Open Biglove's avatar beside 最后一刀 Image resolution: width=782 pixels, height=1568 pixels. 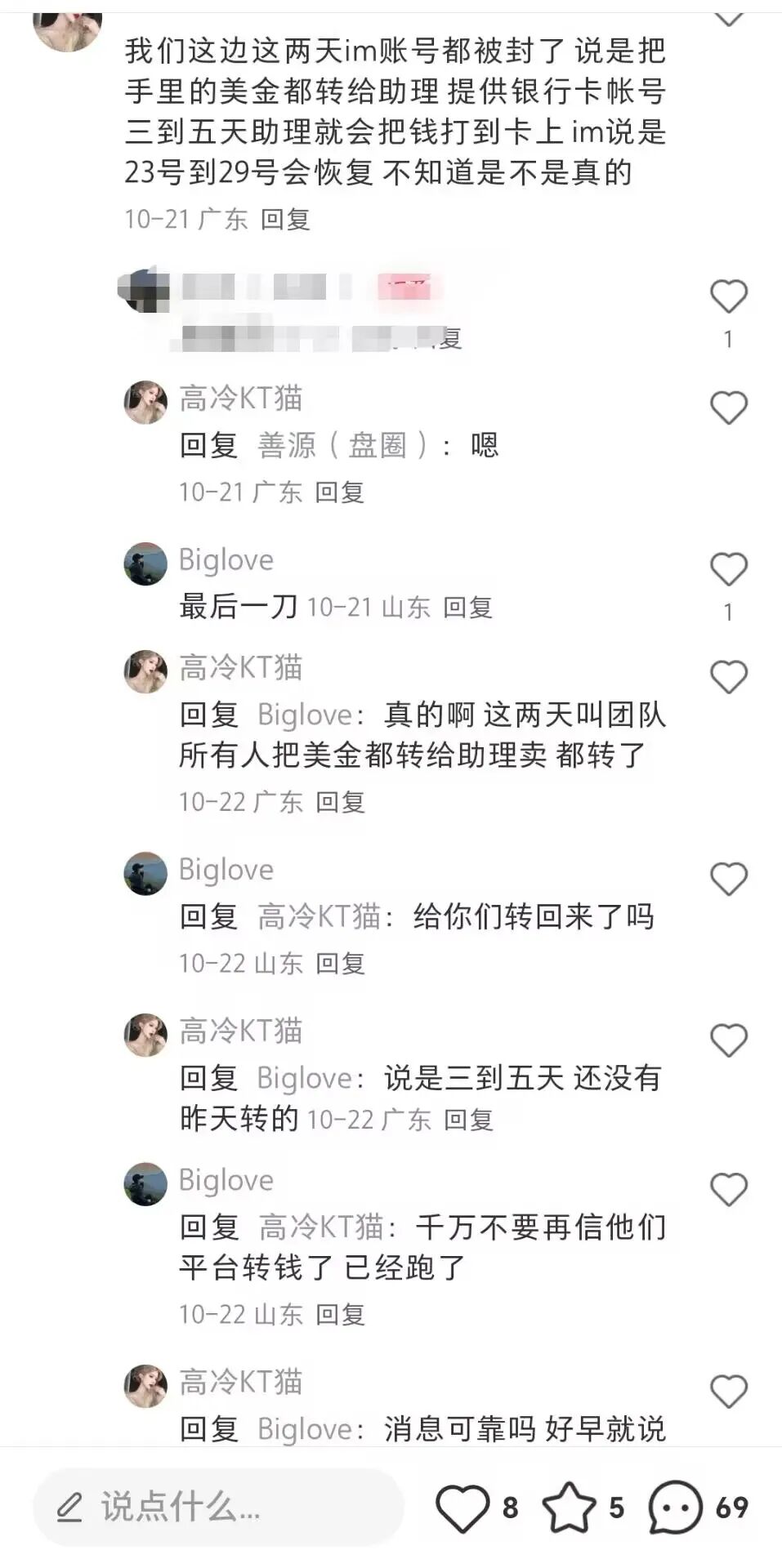pyautogui.click(x=145, y=564)
